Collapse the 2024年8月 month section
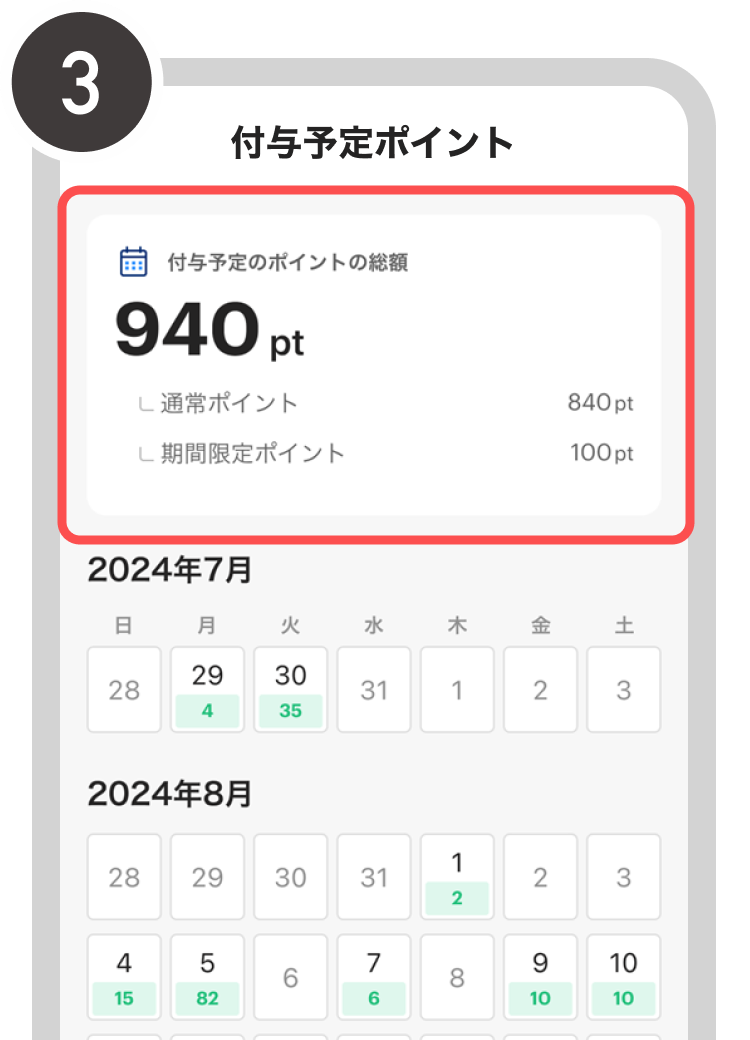Image resolution: width=750 pixels, height=1040 pixels. pyautogui.click(x=168, y=793)
